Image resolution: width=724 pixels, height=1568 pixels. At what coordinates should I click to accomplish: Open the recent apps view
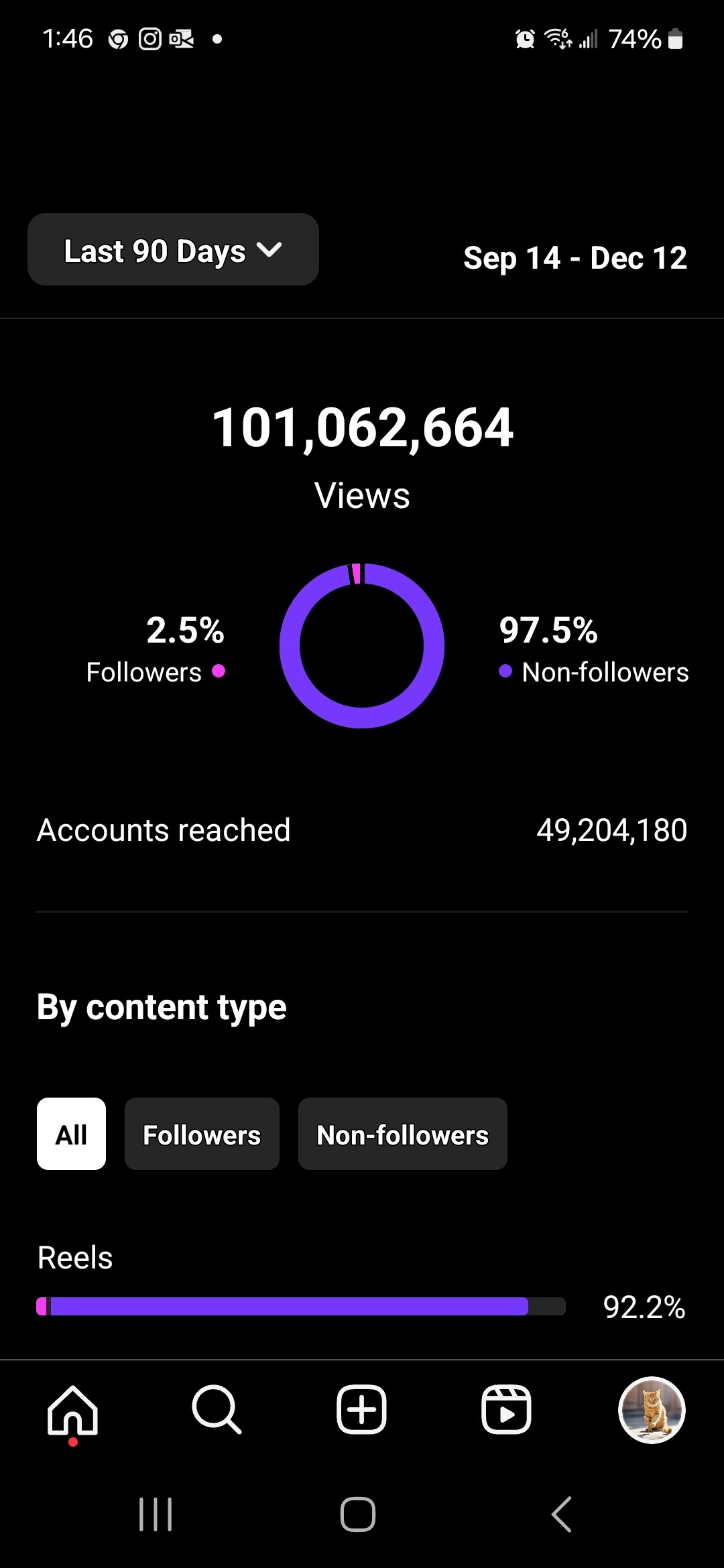[x=156, y=1514]
